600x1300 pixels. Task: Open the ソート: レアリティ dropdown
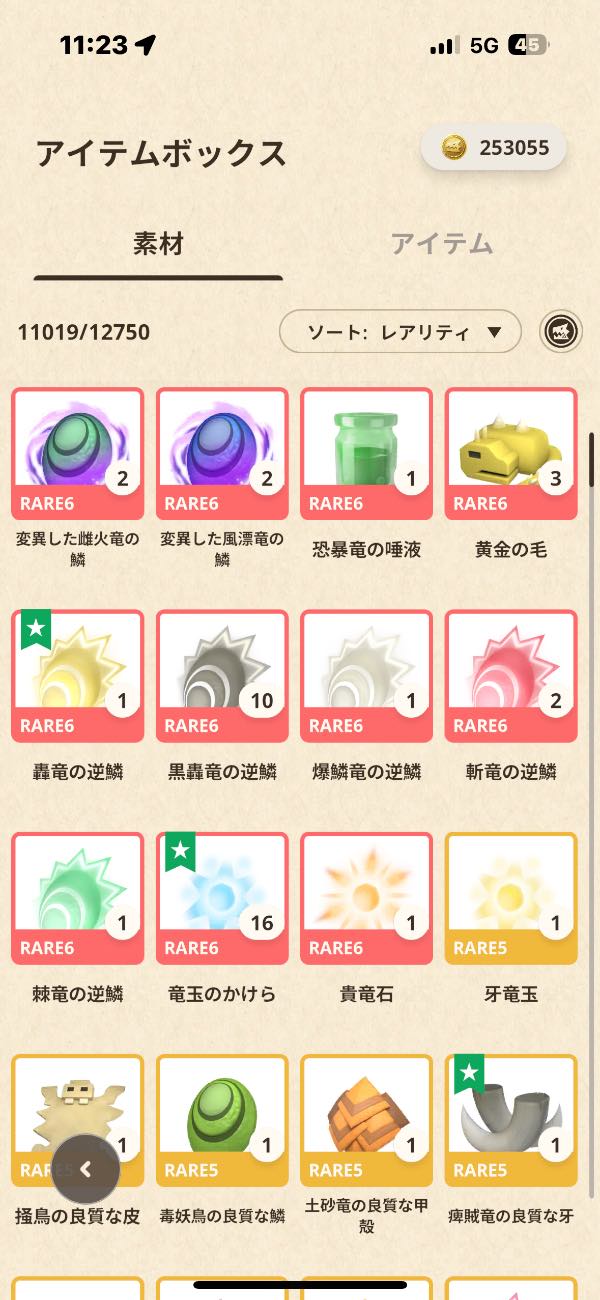[x=400, y=332]
